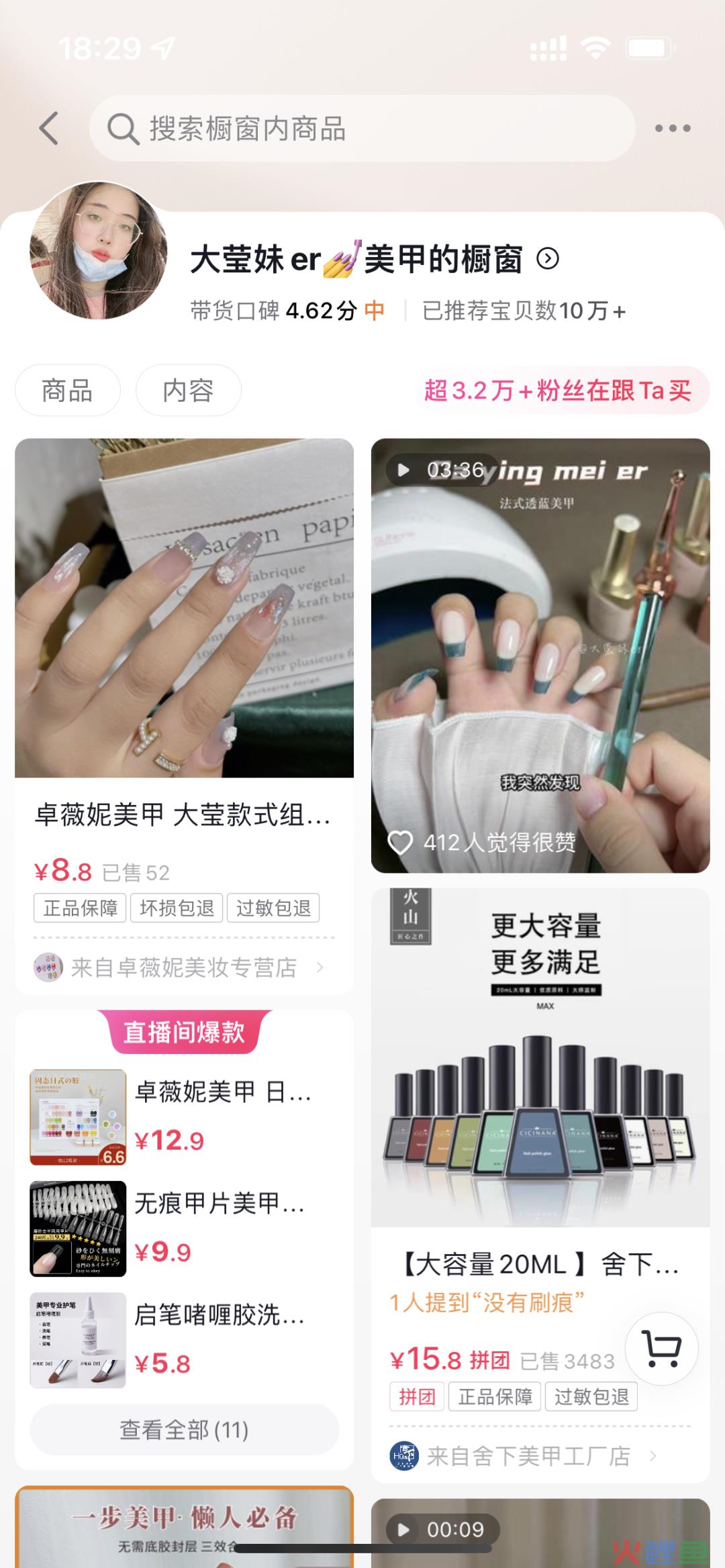Open the 启笔啫喱胶洗 item priced ¥5.8
The image size is (725, 1568).
pos(184,1339)
